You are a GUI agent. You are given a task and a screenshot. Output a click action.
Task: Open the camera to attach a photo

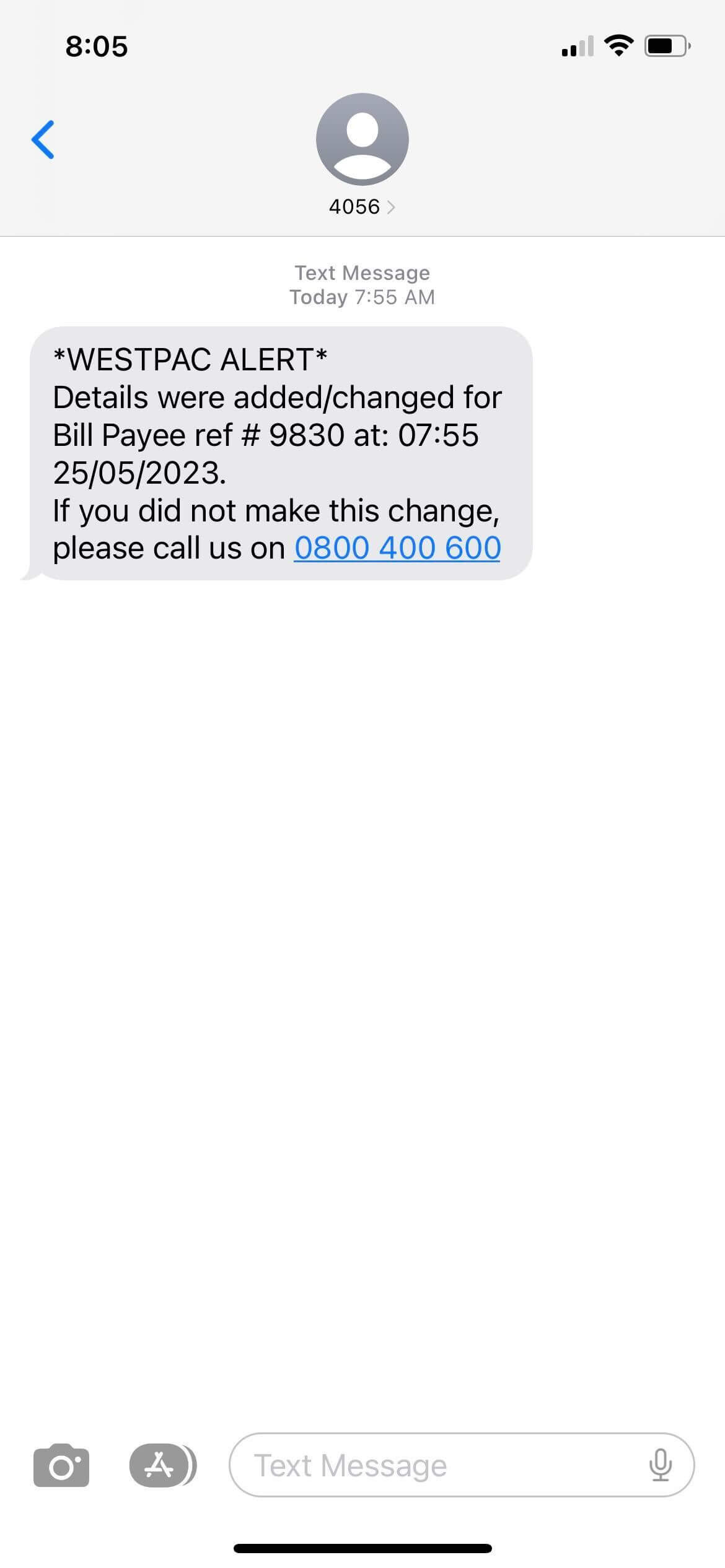[x=61, y=1466]
